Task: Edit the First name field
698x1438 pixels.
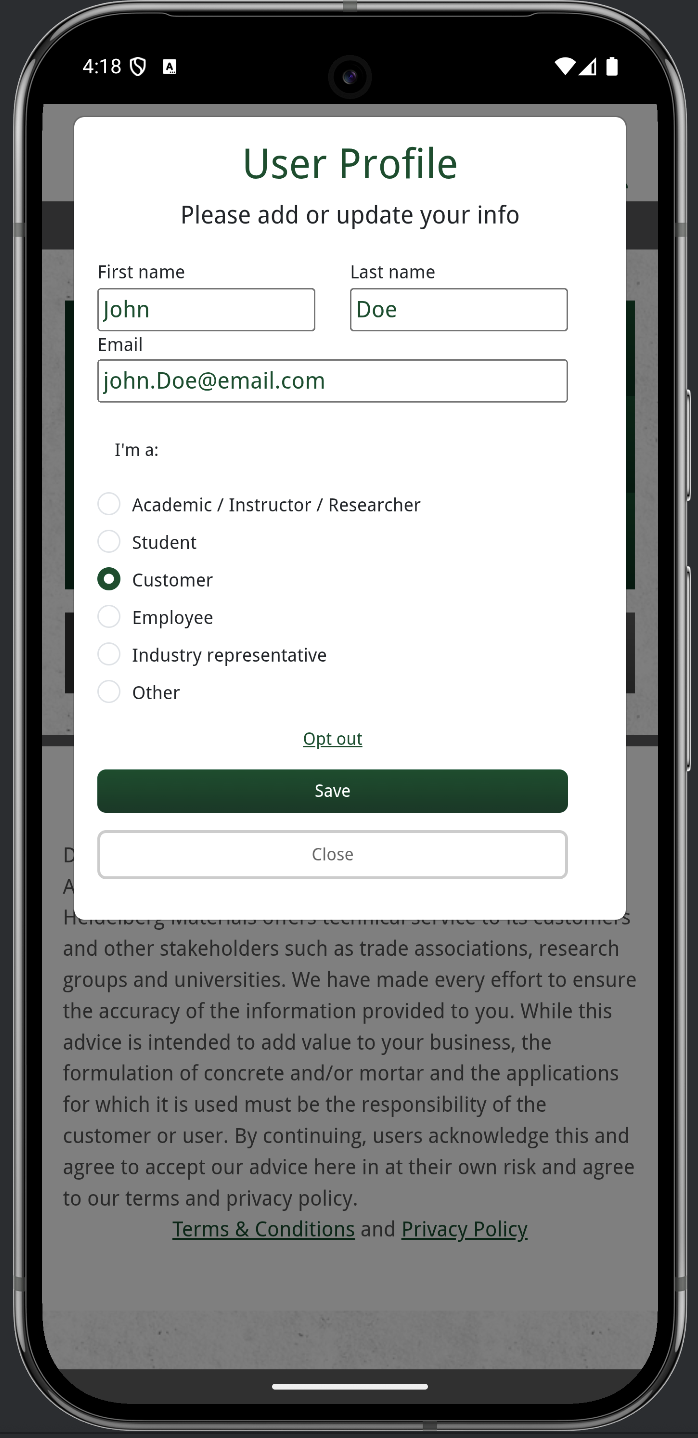Action: tap(206, 310)
